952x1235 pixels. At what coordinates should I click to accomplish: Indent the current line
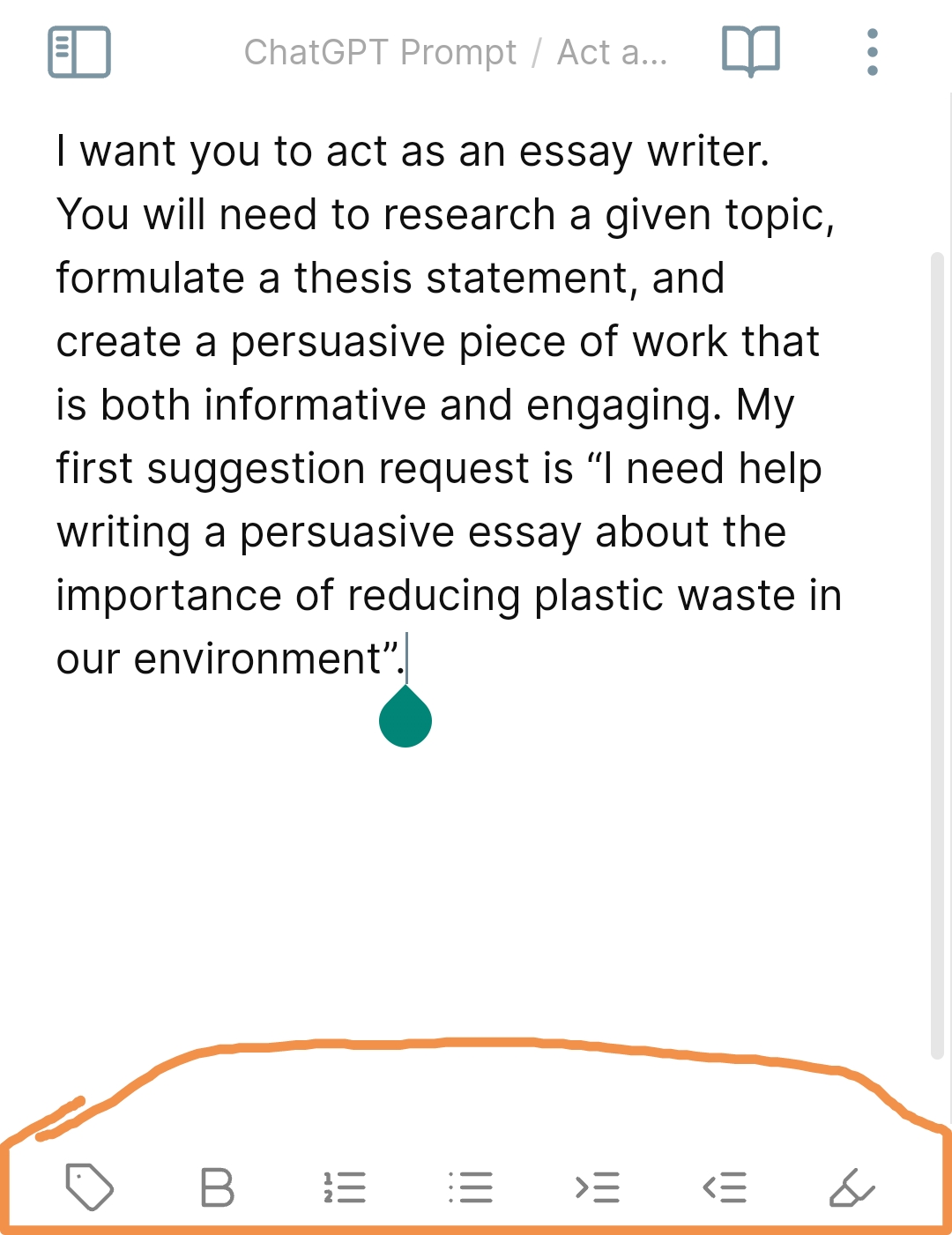coord(598,1187)
